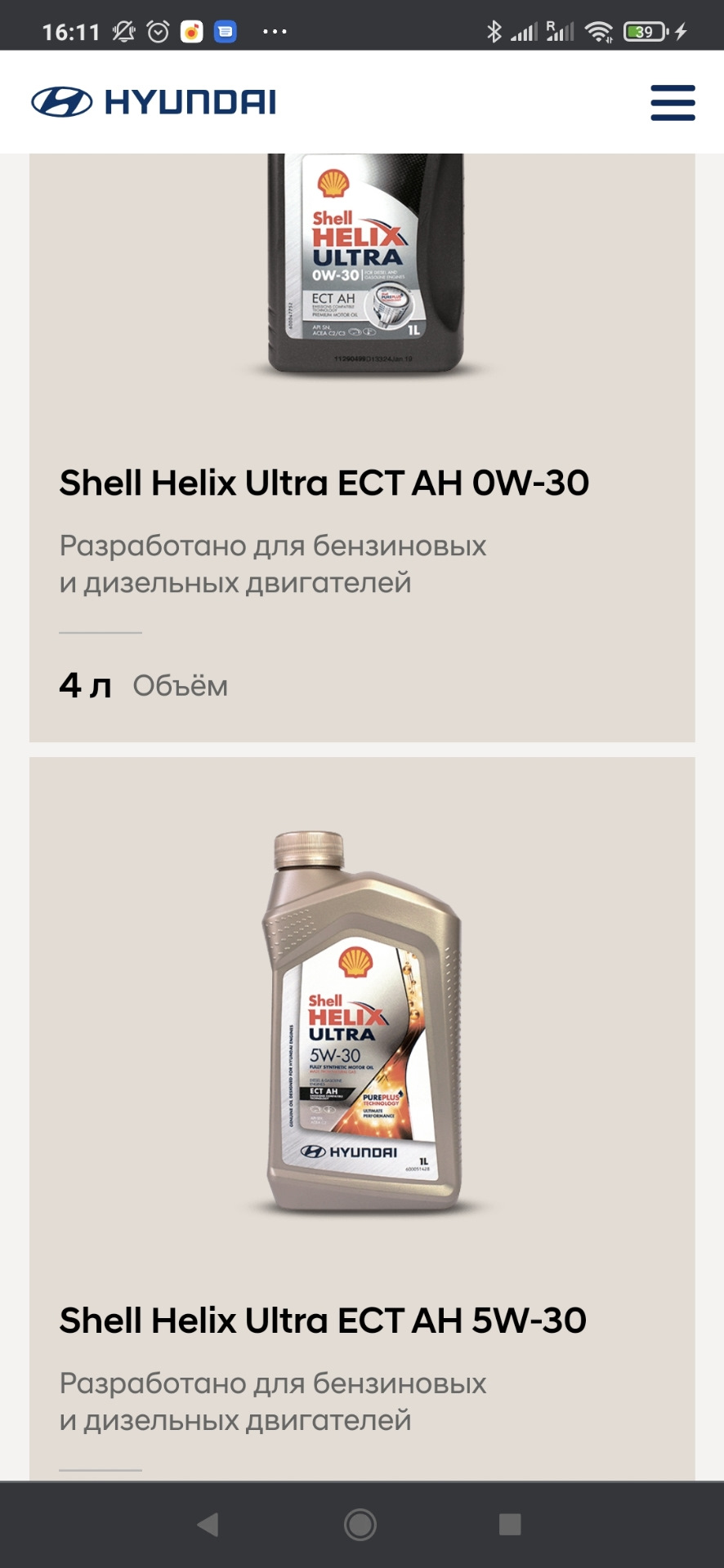Tap the system back button
The image size is (724, 1568).
click(208, 1524)
